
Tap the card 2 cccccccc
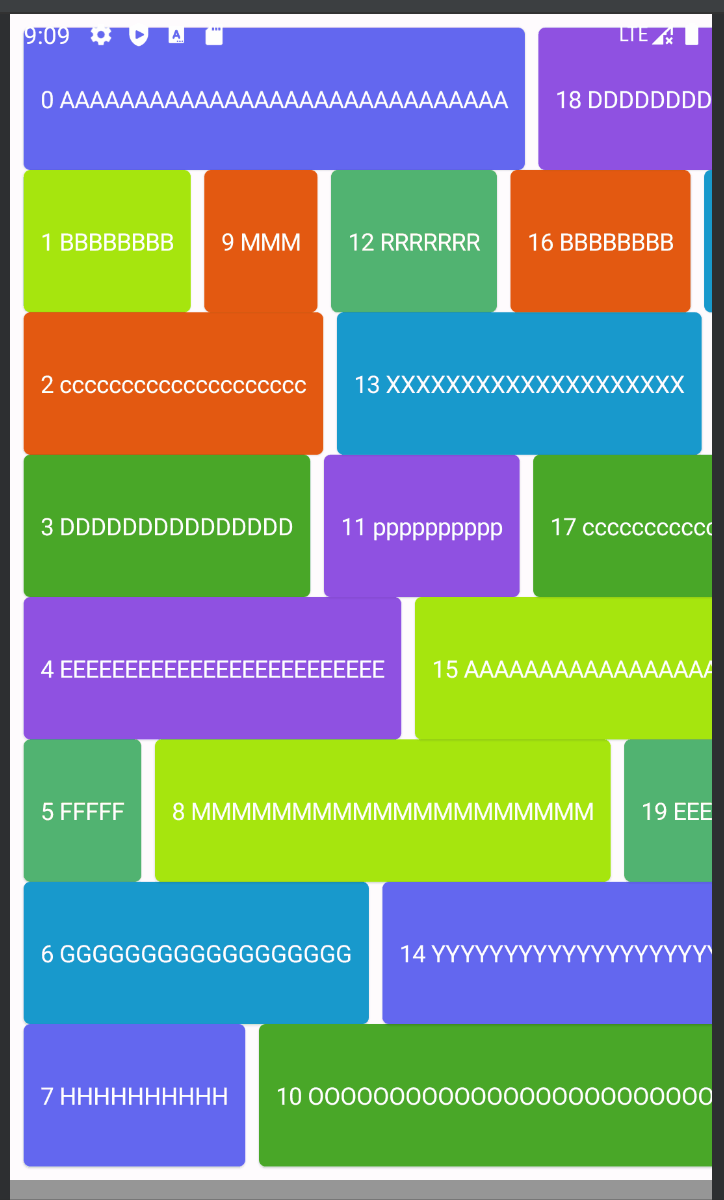pos(173,384)
